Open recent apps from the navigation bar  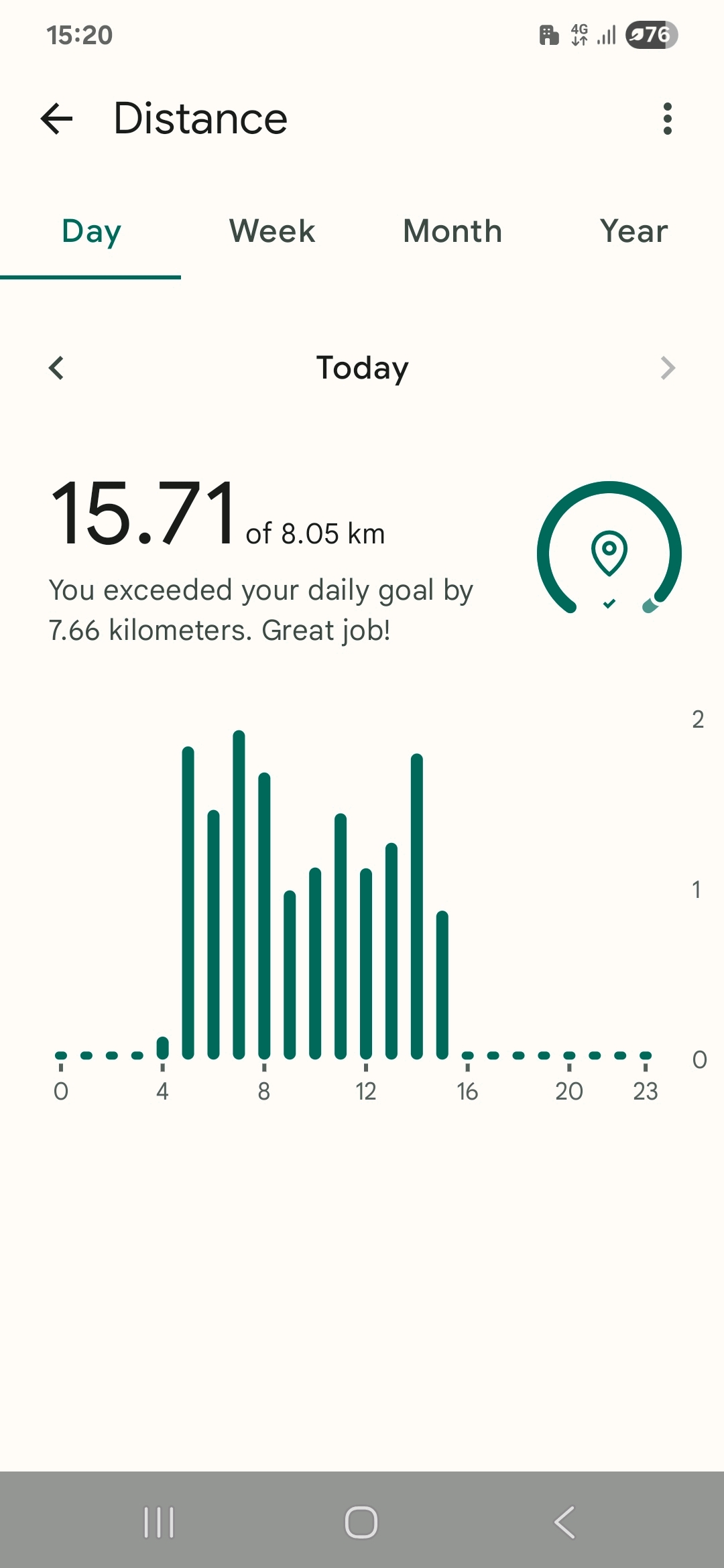coord(159,1522)
